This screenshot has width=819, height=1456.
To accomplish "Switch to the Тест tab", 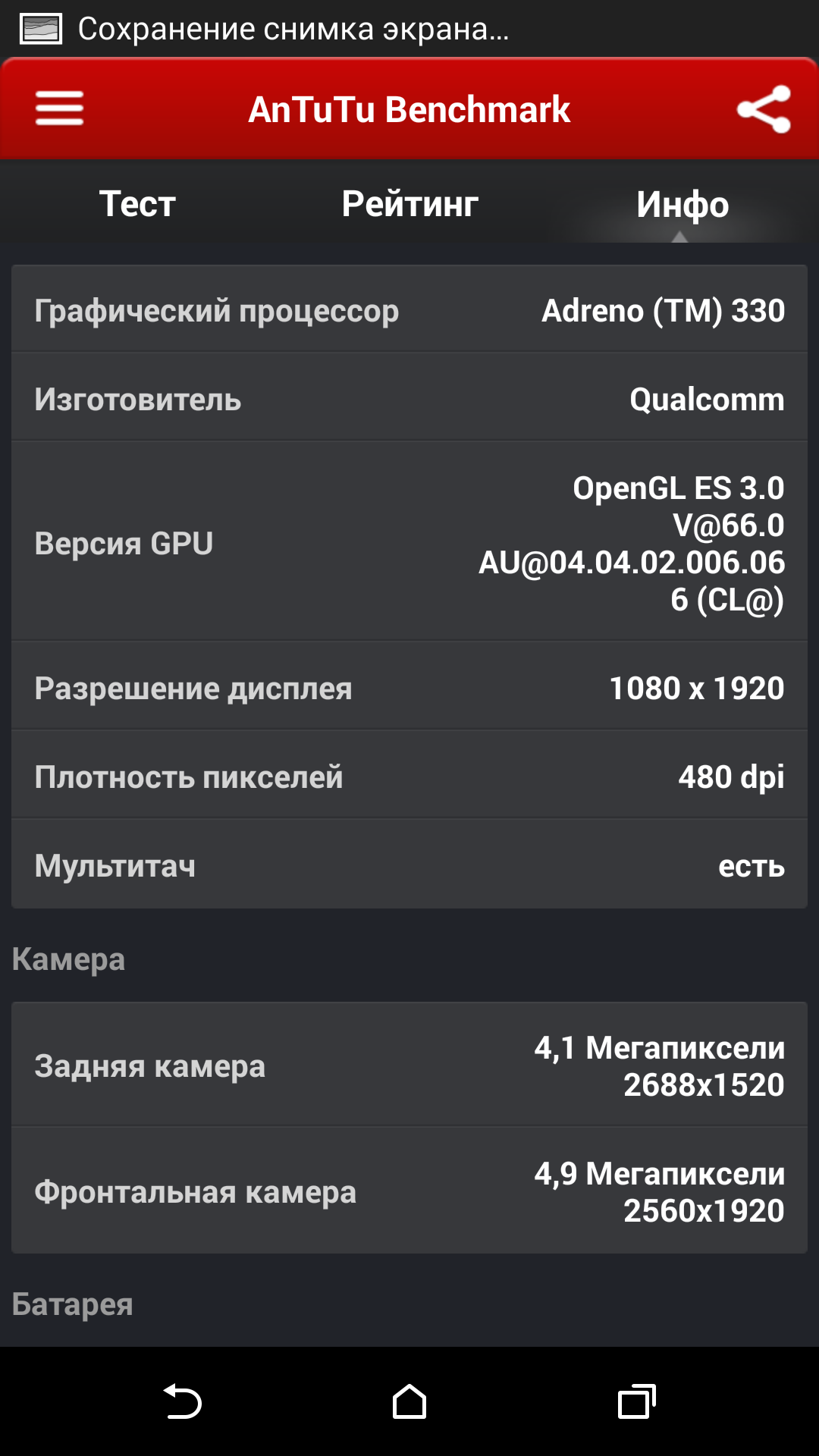I will click(137, 204).
